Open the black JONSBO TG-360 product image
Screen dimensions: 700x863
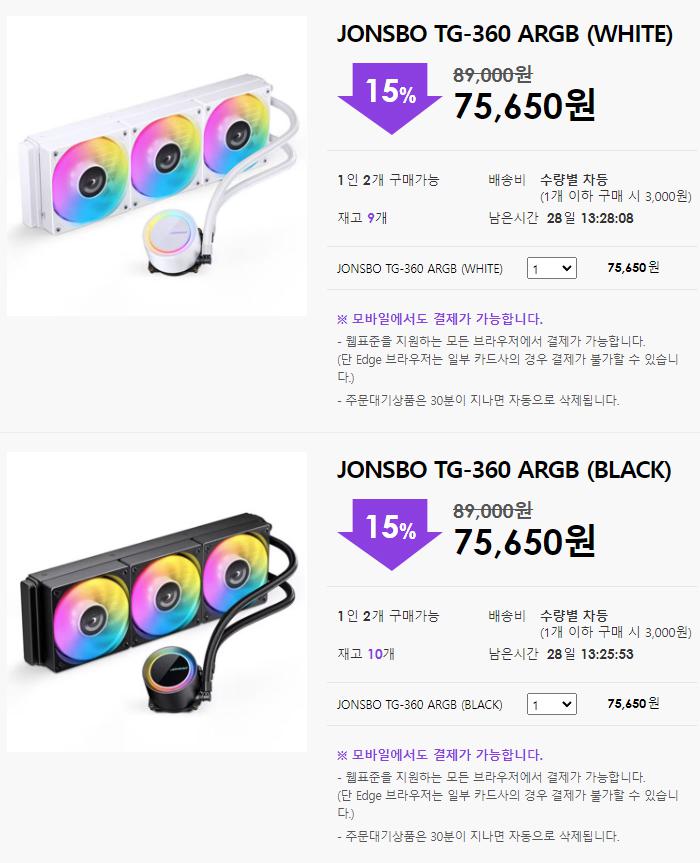click(x=157, y=602)
